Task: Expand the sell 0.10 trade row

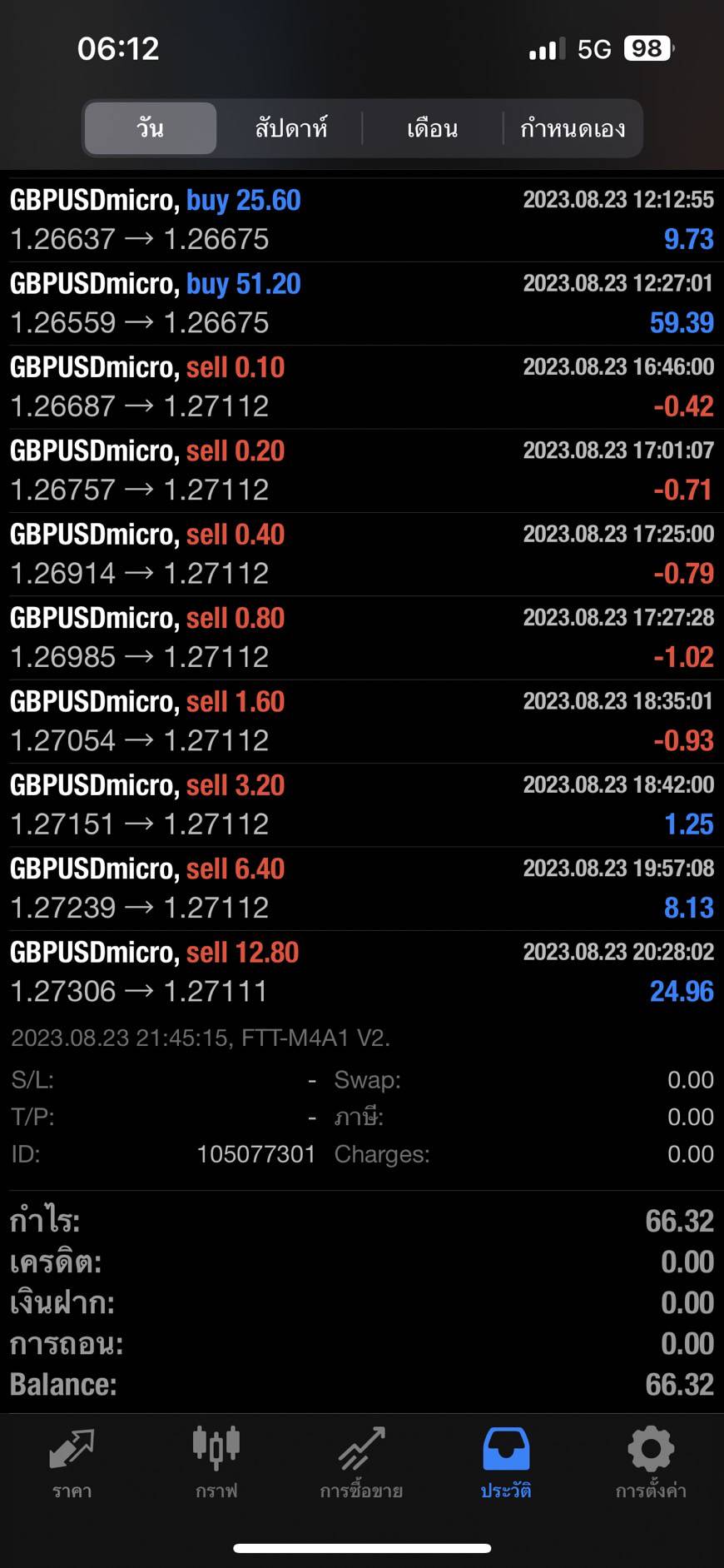Action: [362, 387]
